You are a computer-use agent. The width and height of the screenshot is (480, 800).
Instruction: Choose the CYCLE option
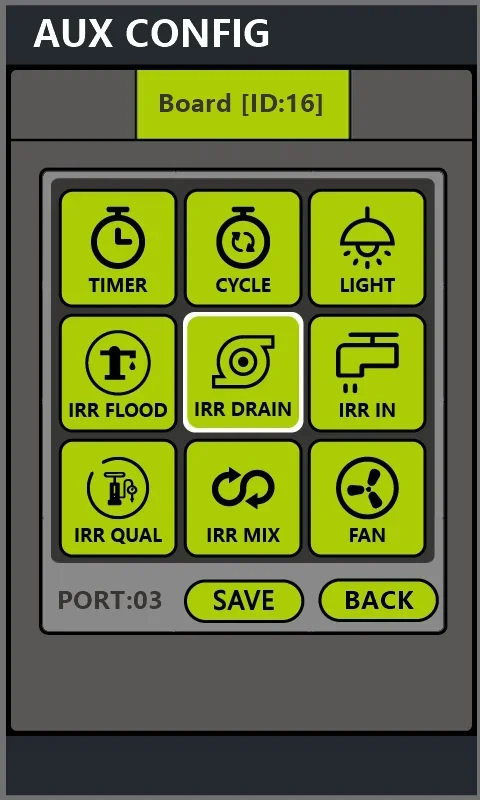click(x=243, y=248)
